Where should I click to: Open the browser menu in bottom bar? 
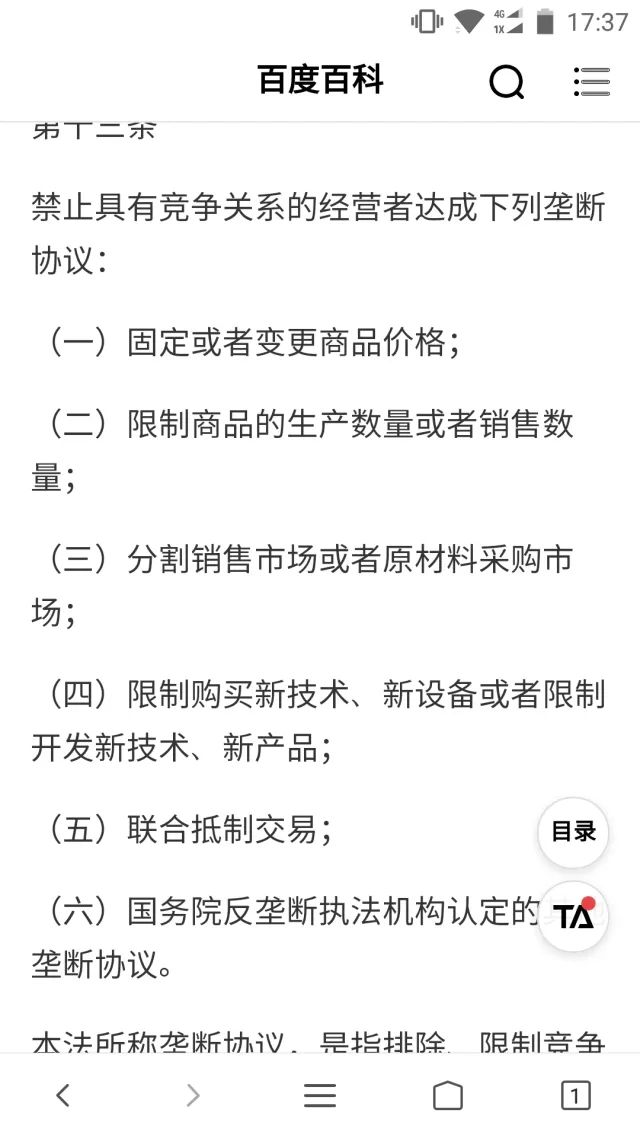click(320, 1094)
